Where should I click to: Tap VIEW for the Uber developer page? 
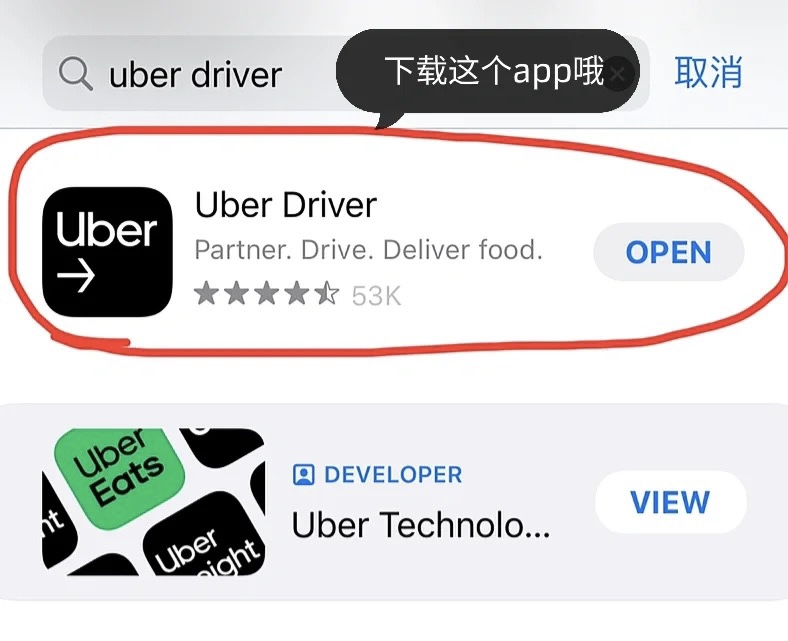669,502
